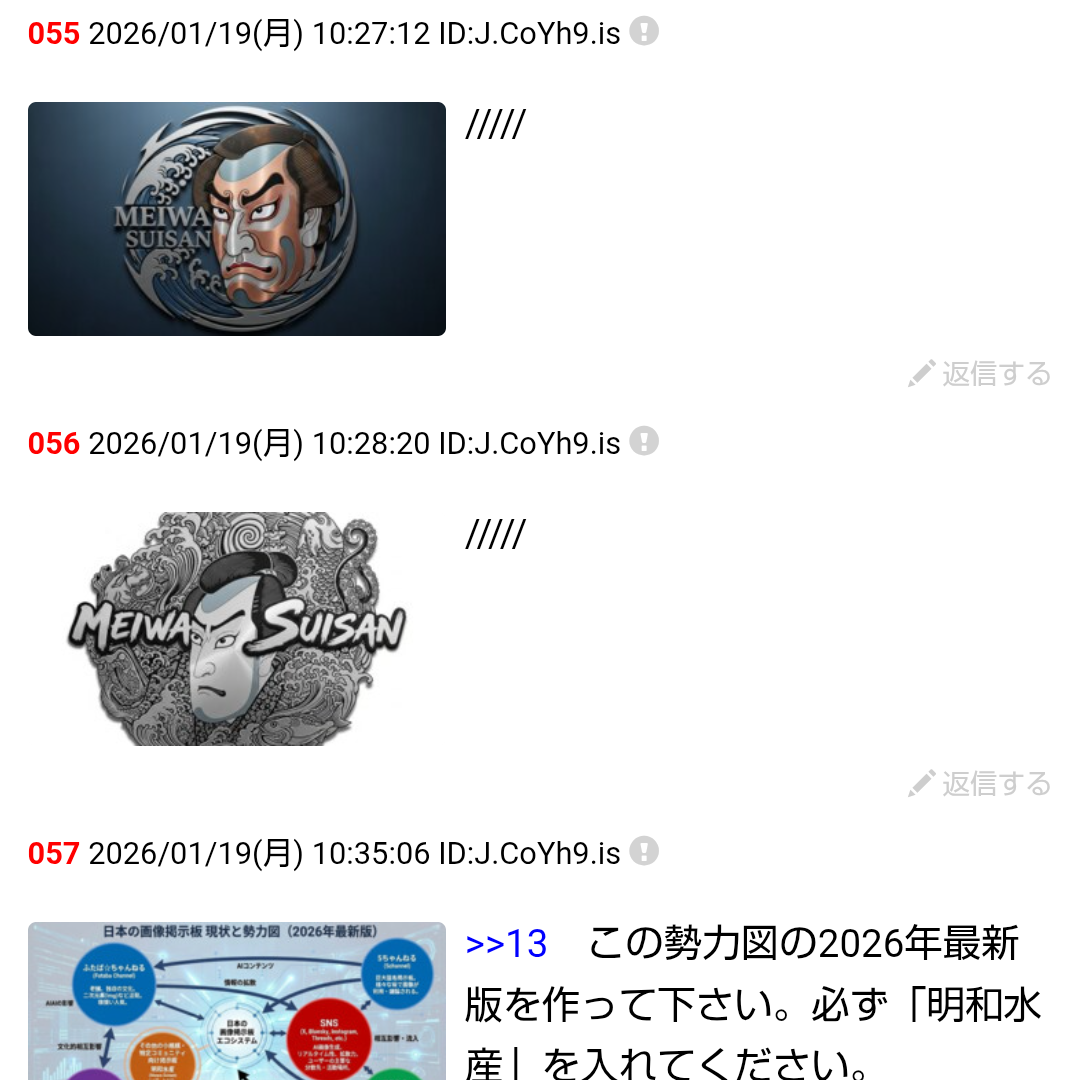This screenshot has width=1080, height=1080.
Task: Select post number 055
Action: 53,34
